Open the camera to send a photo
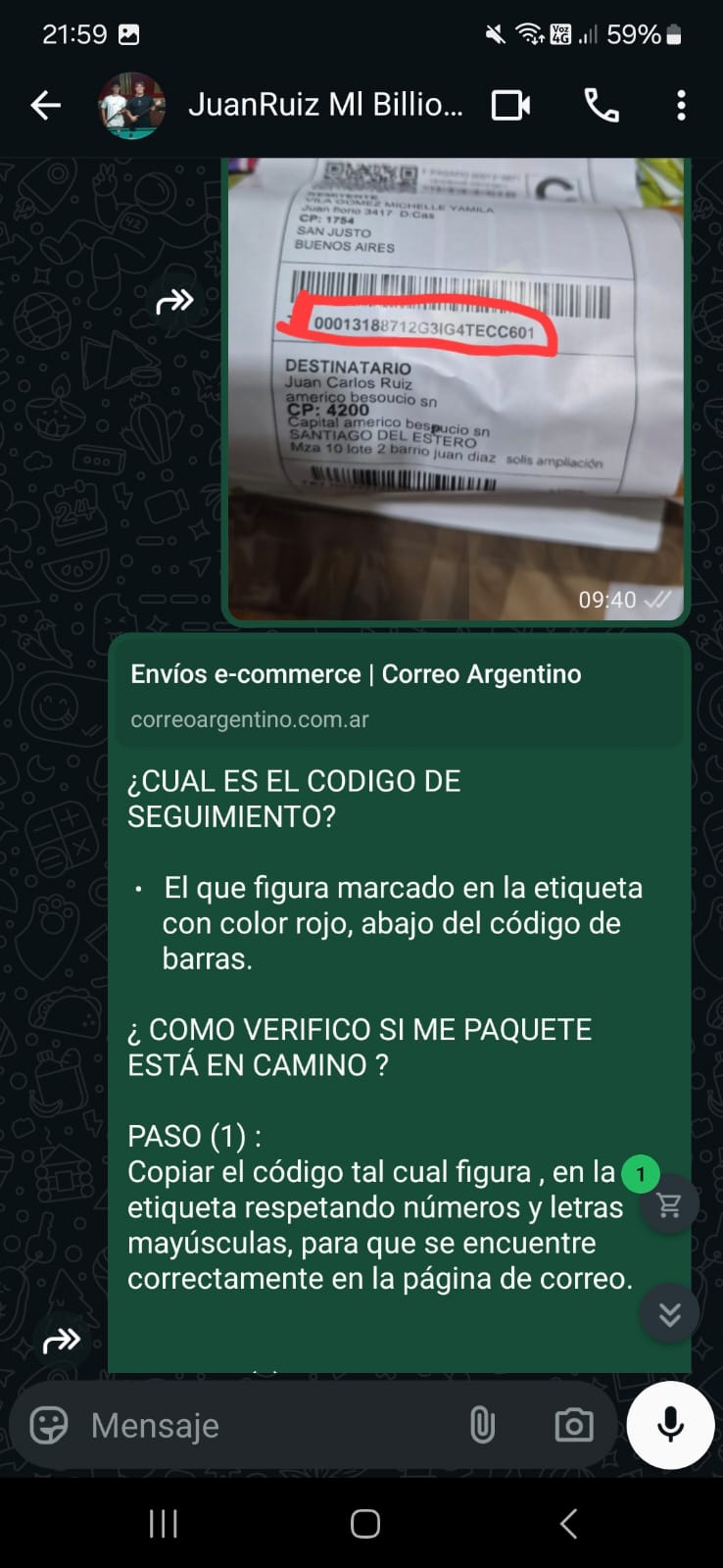 point(573,1425)
